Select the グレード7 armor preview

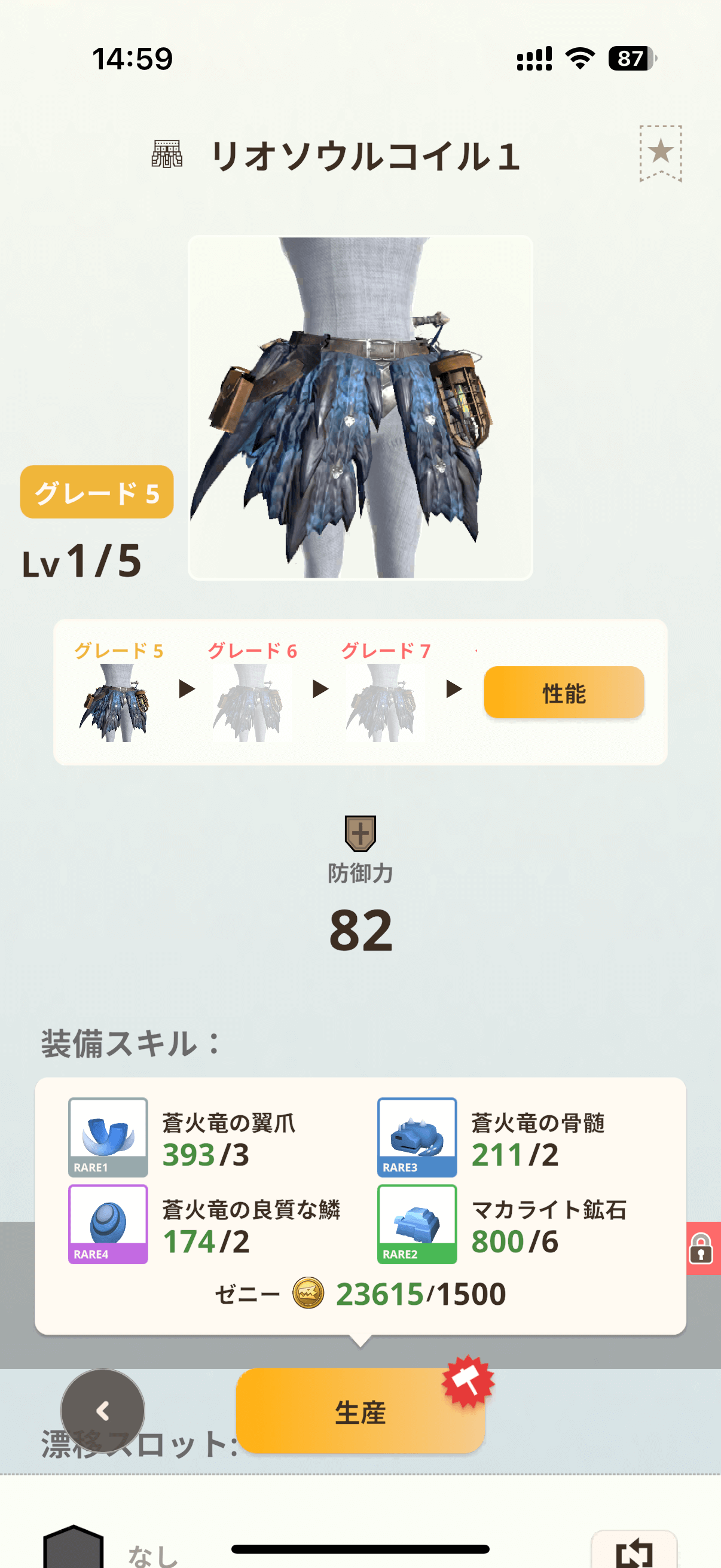coord(382,702)
